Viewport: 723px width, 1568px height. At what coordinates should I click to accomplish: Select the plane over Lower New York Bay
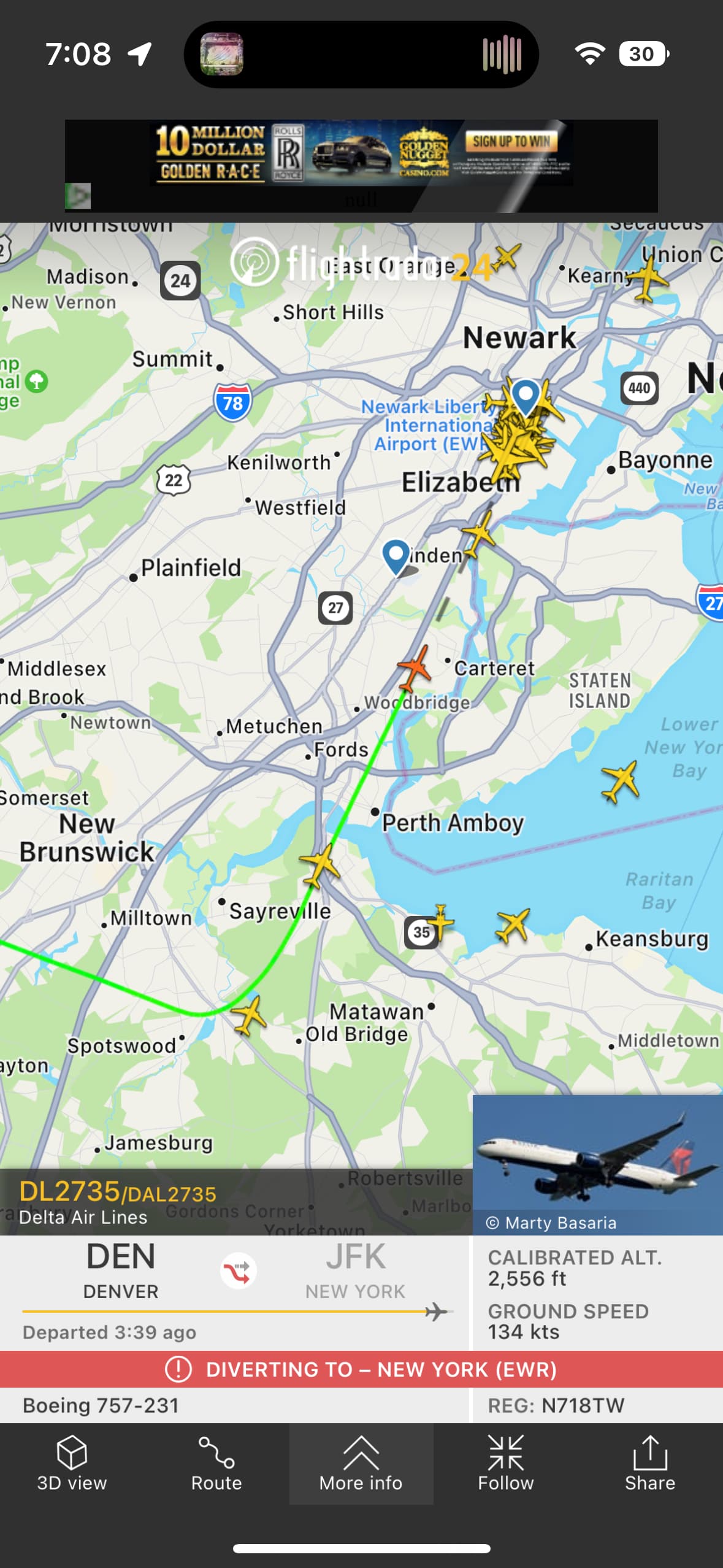coord(621,780)
